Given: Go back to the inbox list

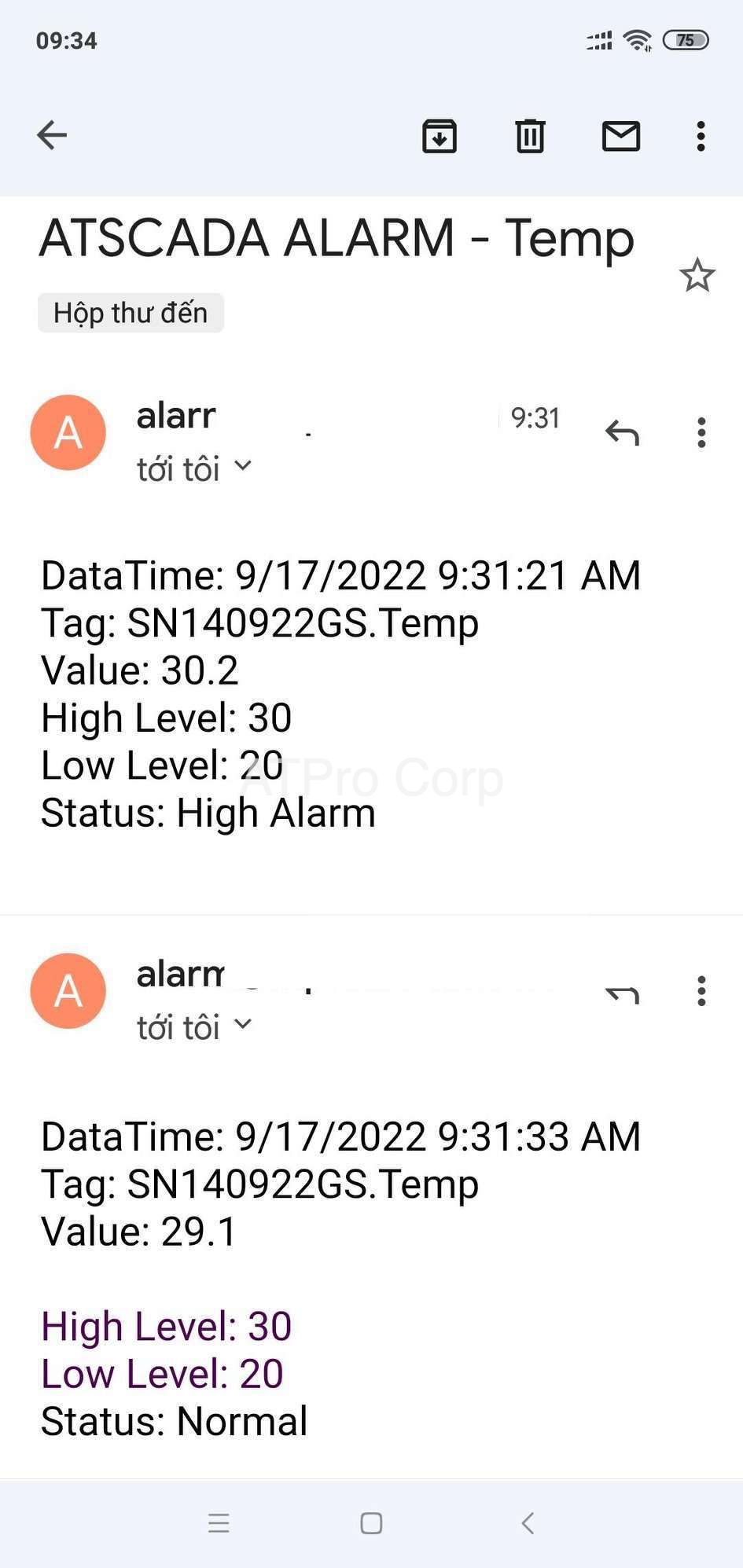Looking at the screenshot, I should [52, 135].
